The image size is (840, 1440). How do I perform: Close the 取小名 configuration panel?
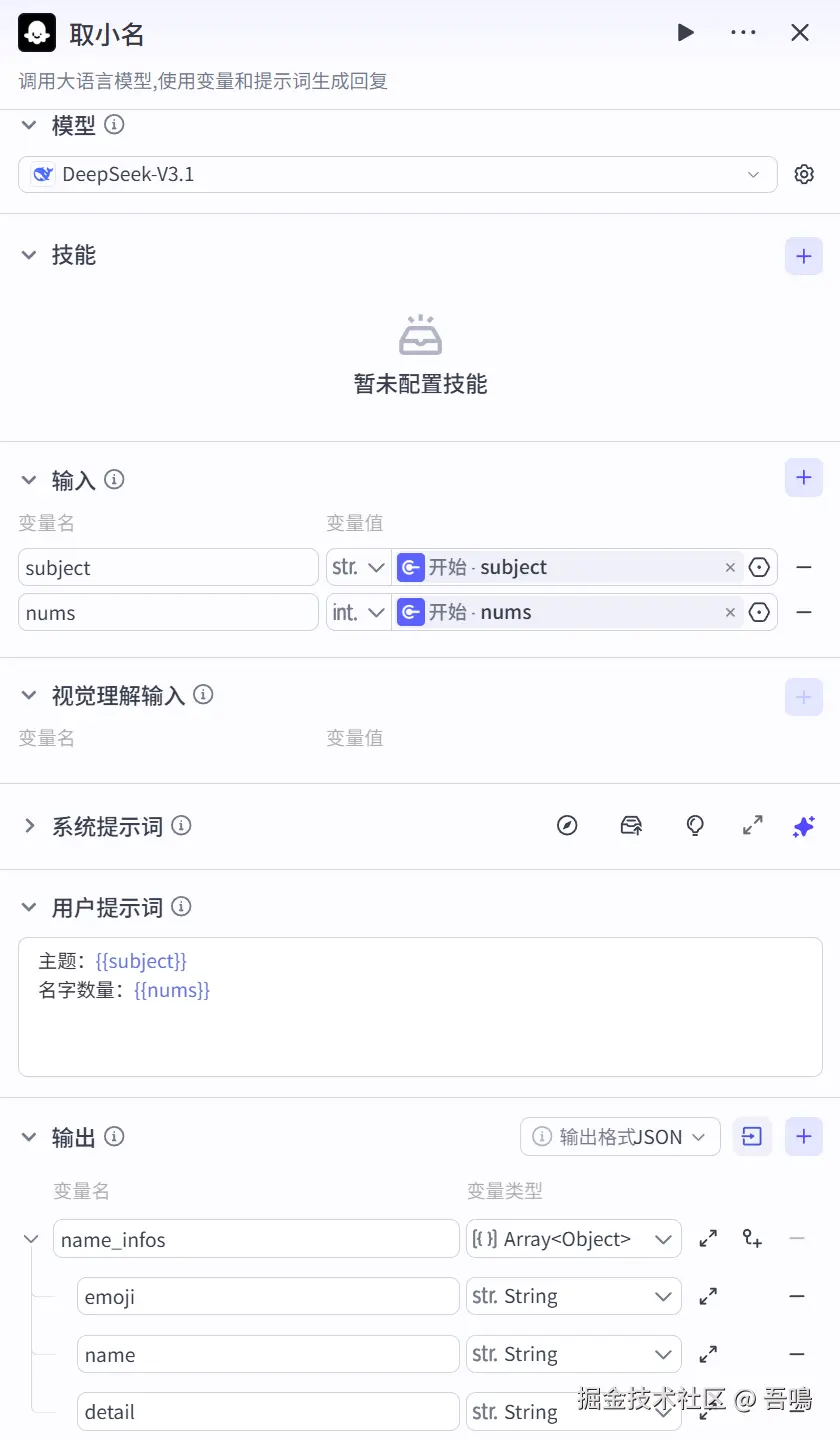pos(800,33)
